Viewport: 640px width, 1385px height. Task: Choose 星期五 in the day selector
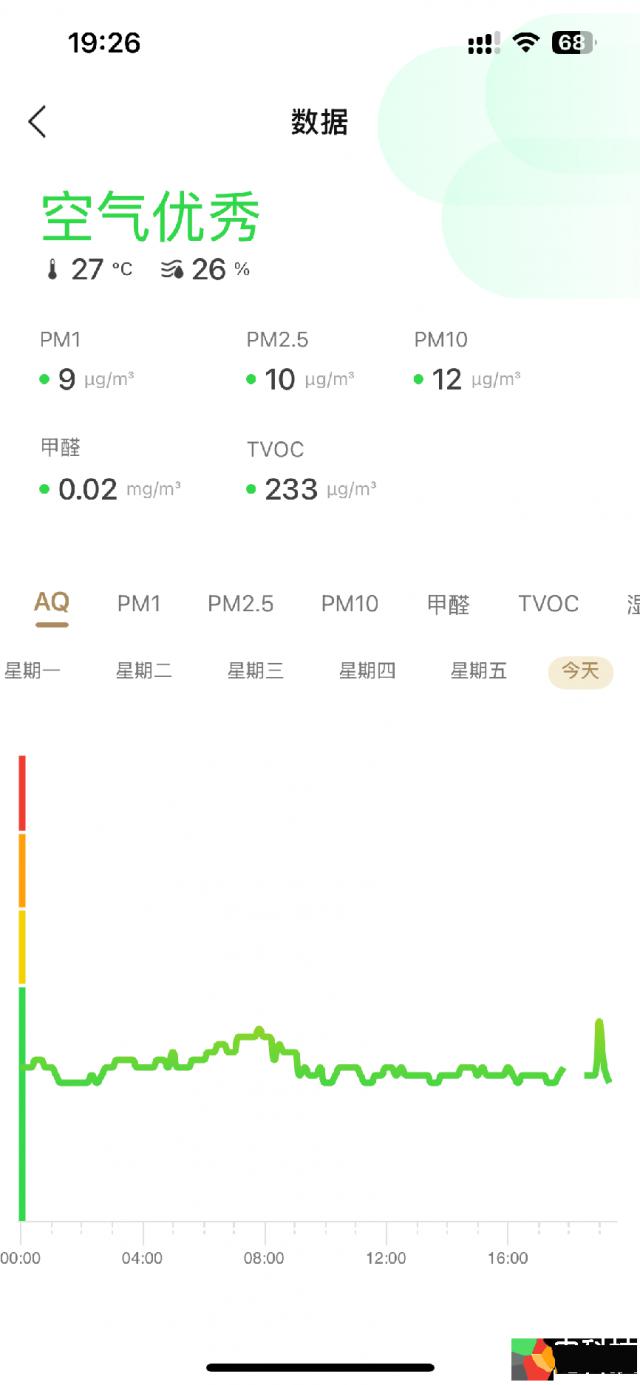coord(479,671)
